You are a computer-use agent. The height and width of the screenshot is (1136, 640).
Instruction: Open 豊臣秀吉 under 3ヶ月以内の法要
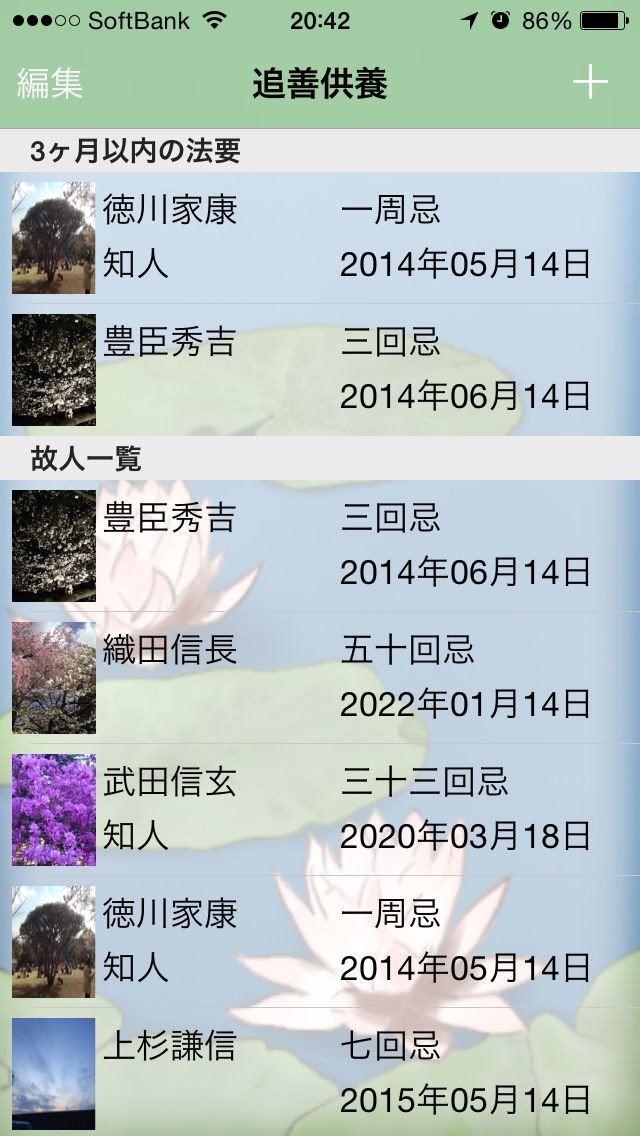(x=320, y=370)
